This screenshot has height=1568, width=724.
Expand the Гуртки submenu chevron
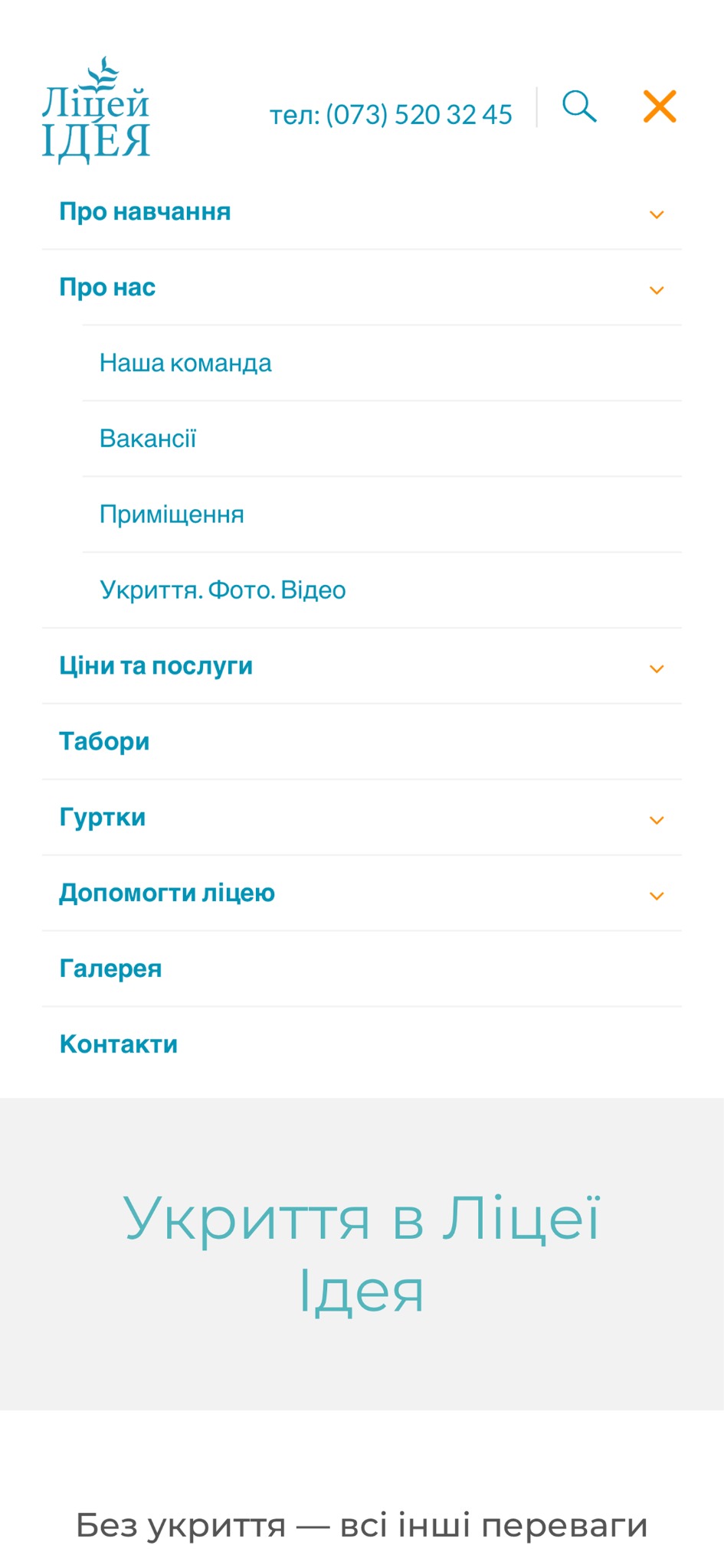pos(657,821)
